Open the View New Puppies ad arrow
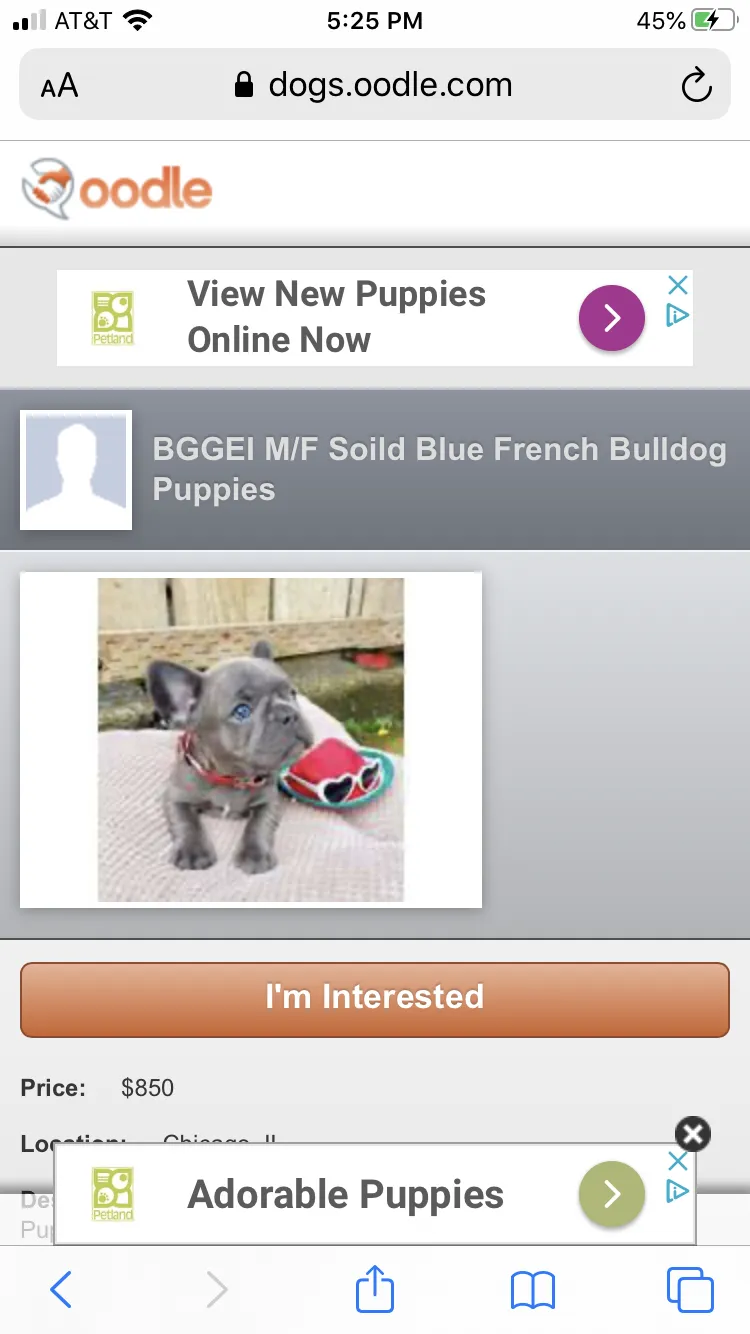This screenshot has width=750, height=1334. [612, 318]
